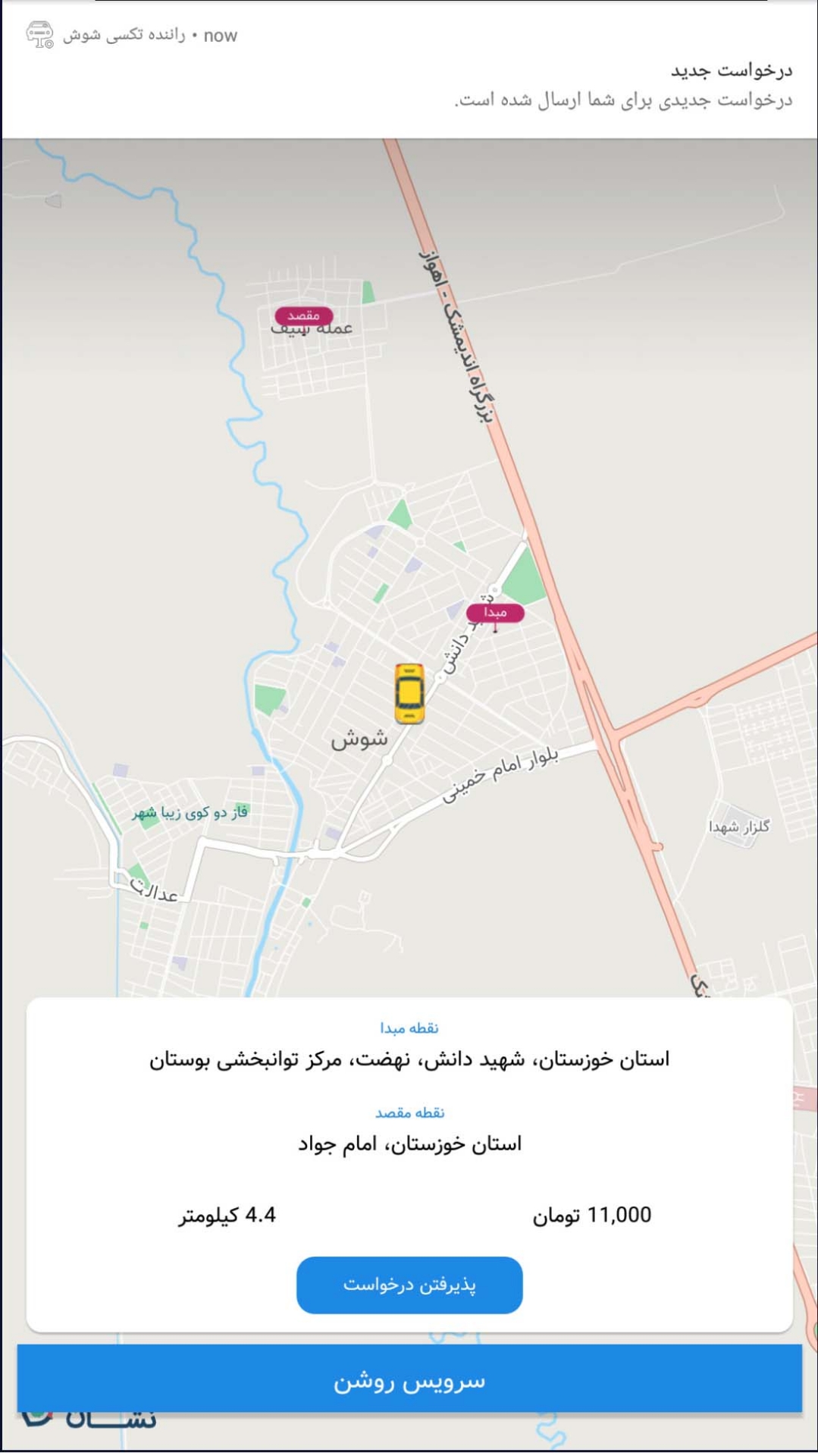
Task: Open the درخواست جدید notification
Action: (x=409, y=70)
